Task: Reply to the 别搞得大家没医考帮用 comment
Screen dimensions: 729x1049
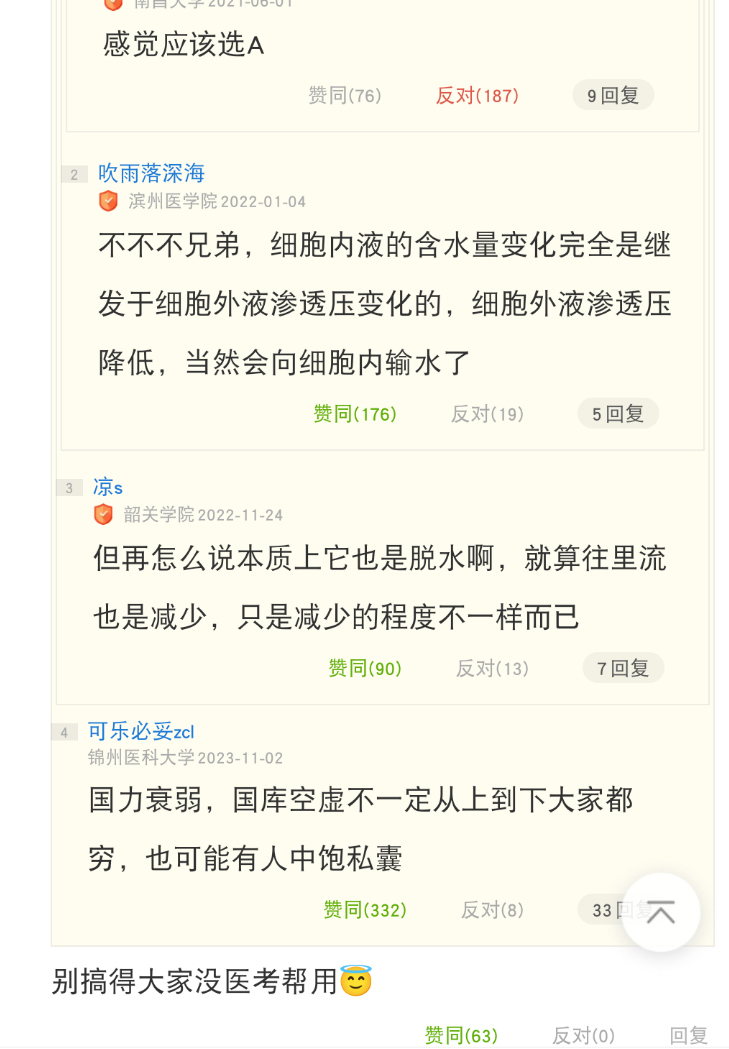Action: pyautogui.click(x=688, y=1035)
